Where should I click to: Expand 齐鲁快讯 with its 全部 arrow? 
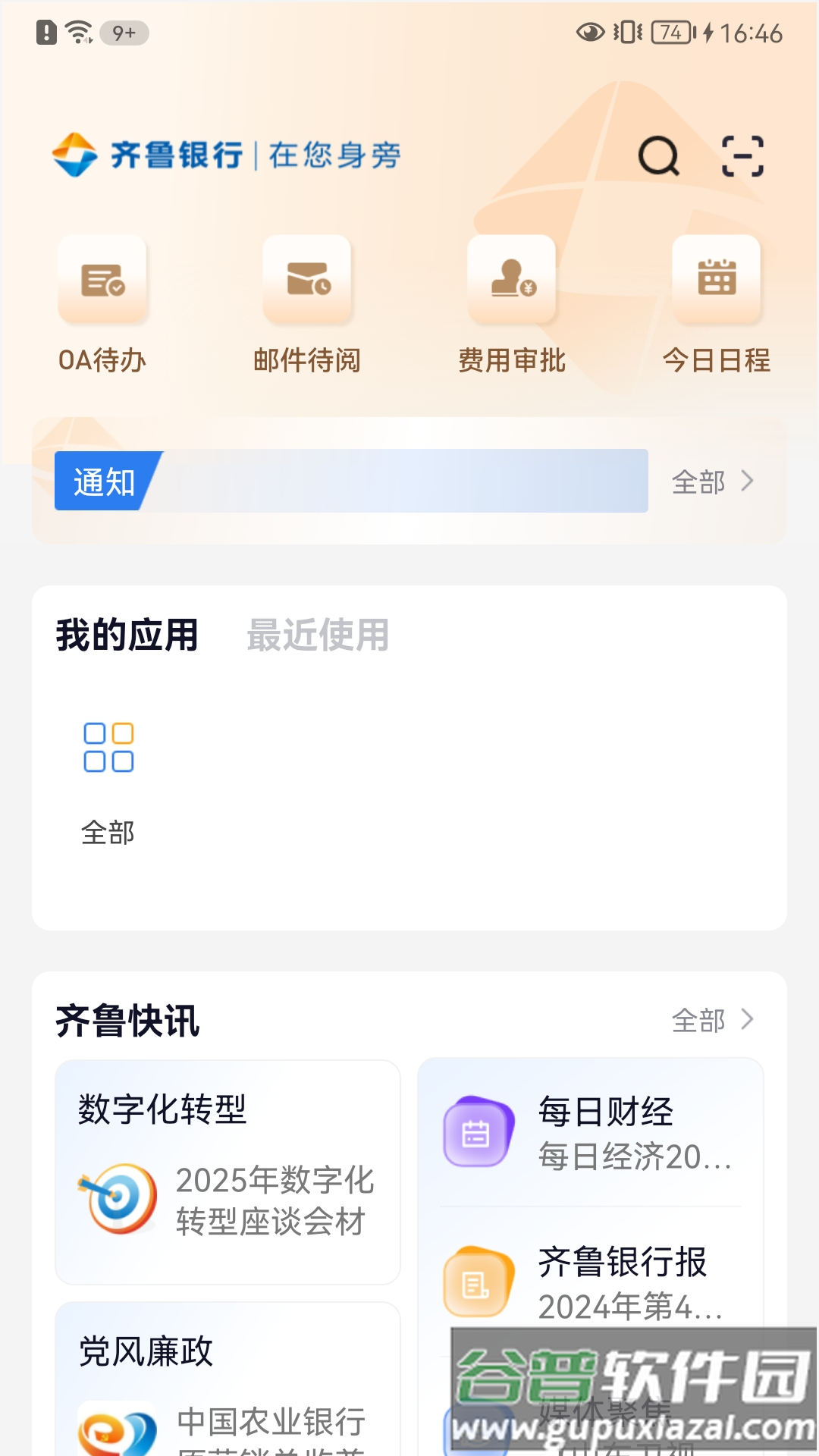pos(713,1021)
